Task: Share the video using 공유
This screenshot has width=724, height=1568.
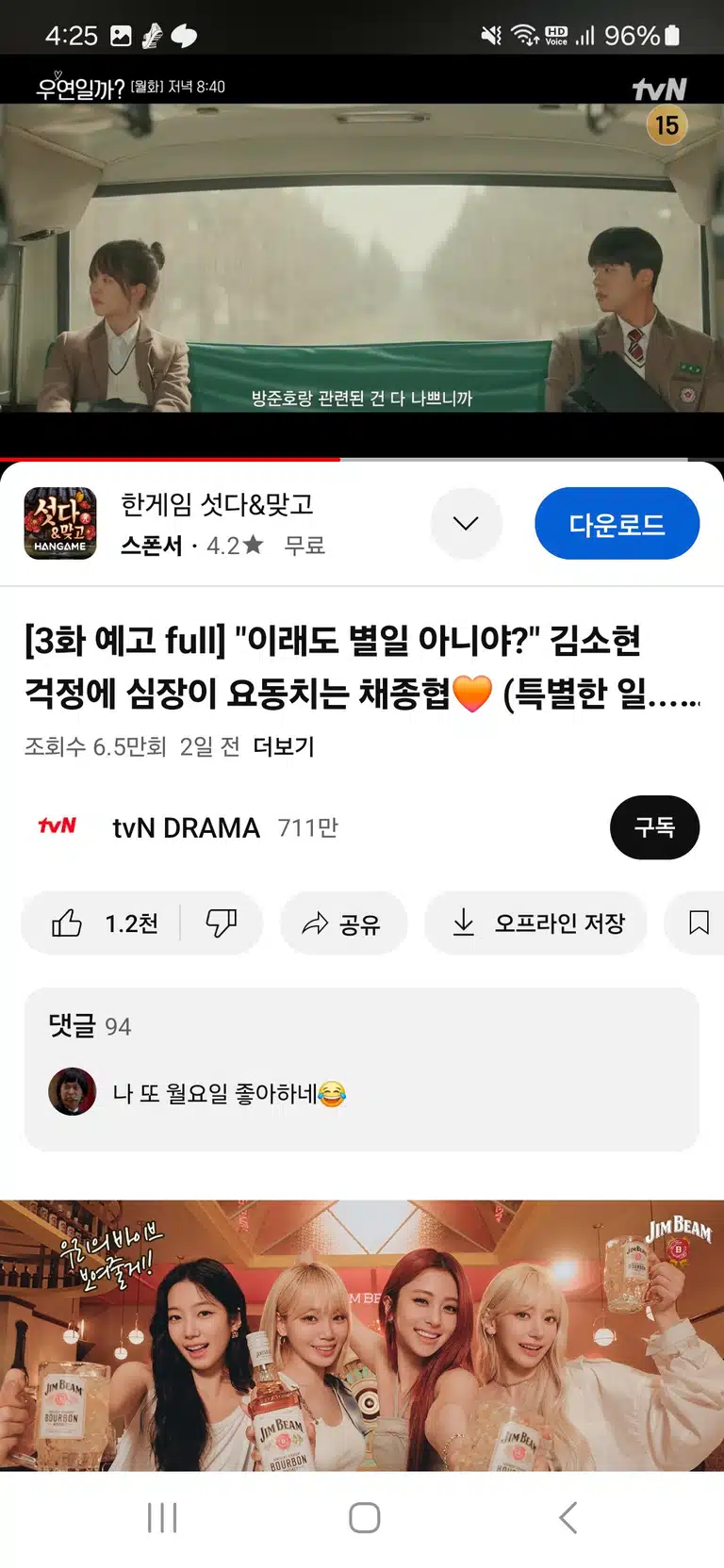Action: coord(343,923)
